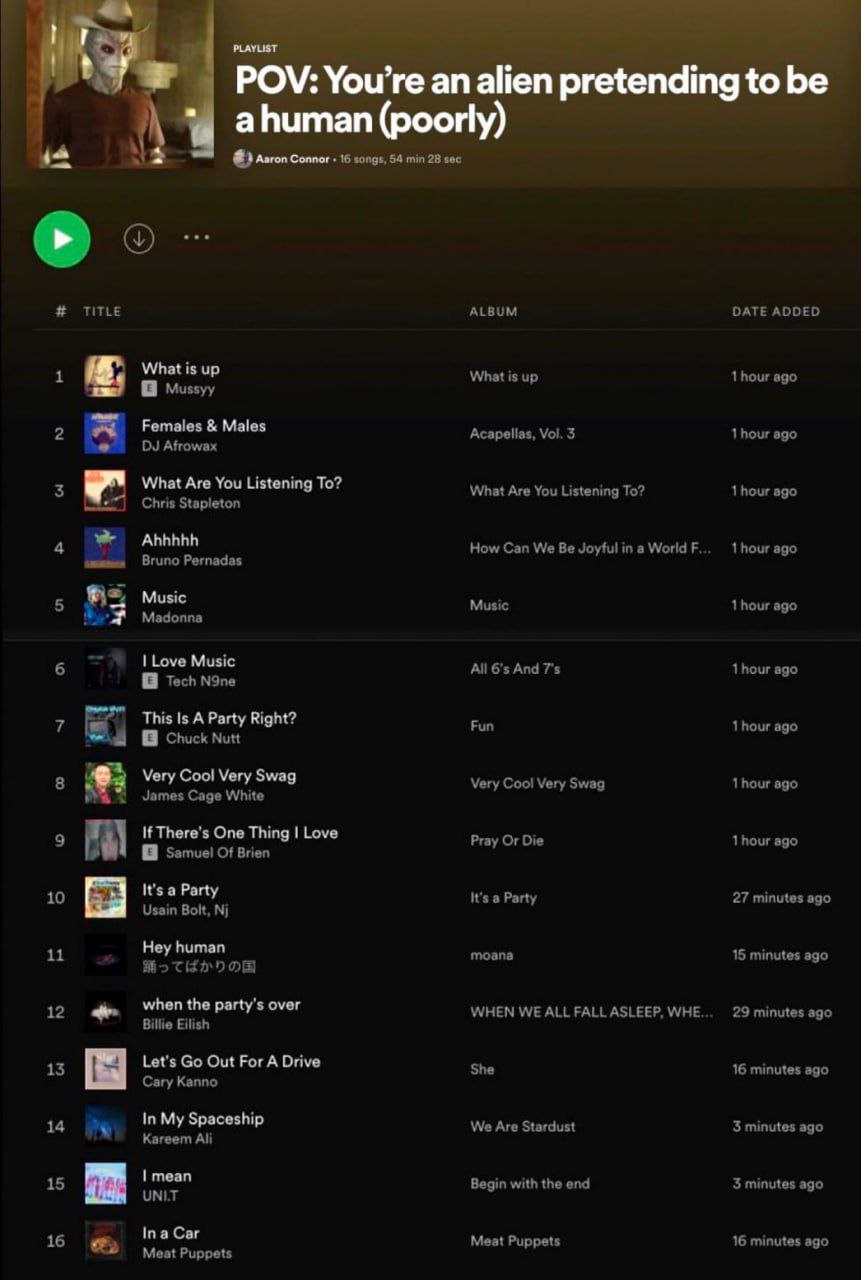Download the playlist for offline listening
Image resolution: width=861 pixels, height=1280 pixels.
tap(138, 238)
